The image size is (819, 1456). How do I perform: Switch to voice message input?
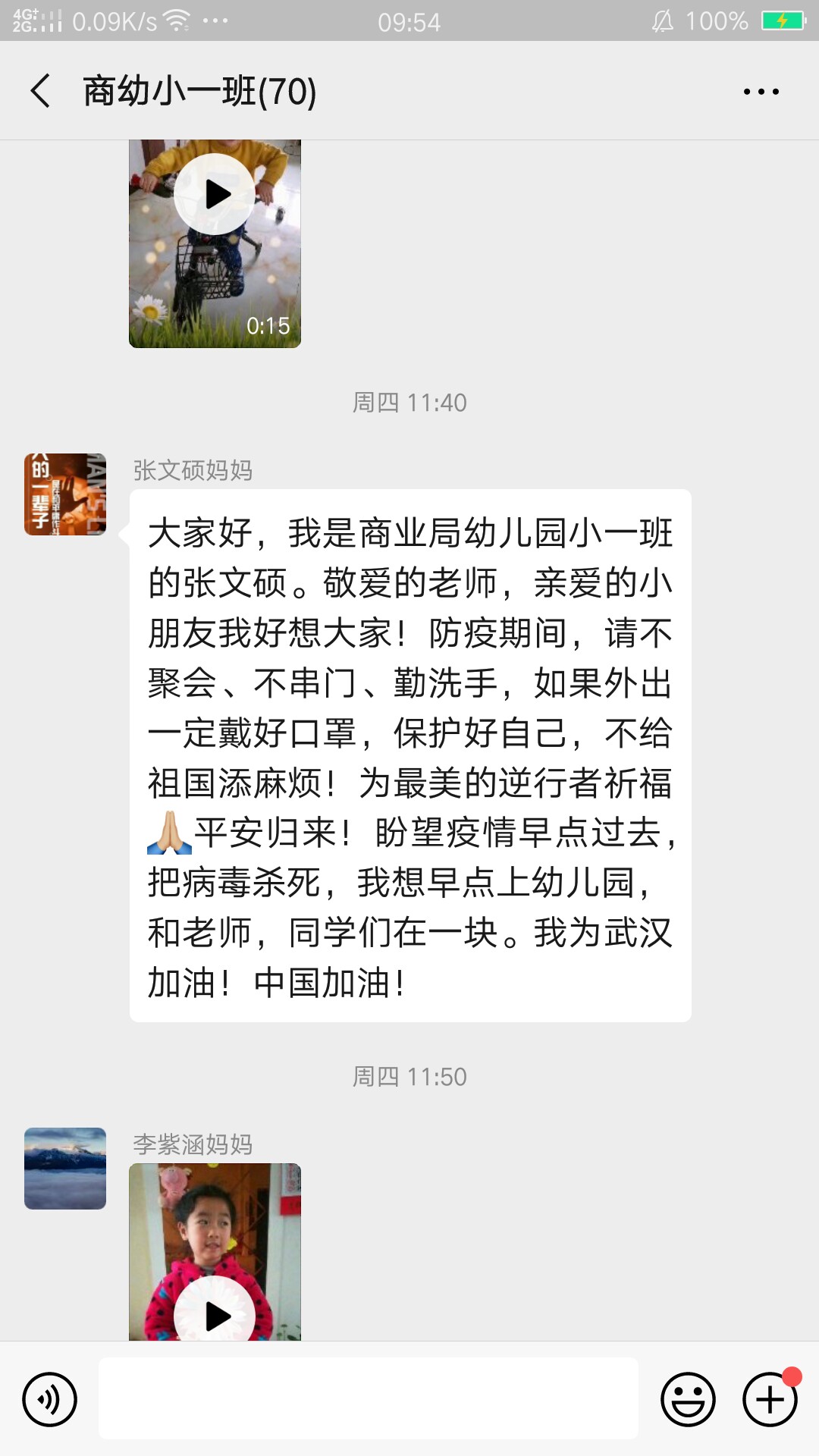pyautogui.click(x=50, y=1399)
